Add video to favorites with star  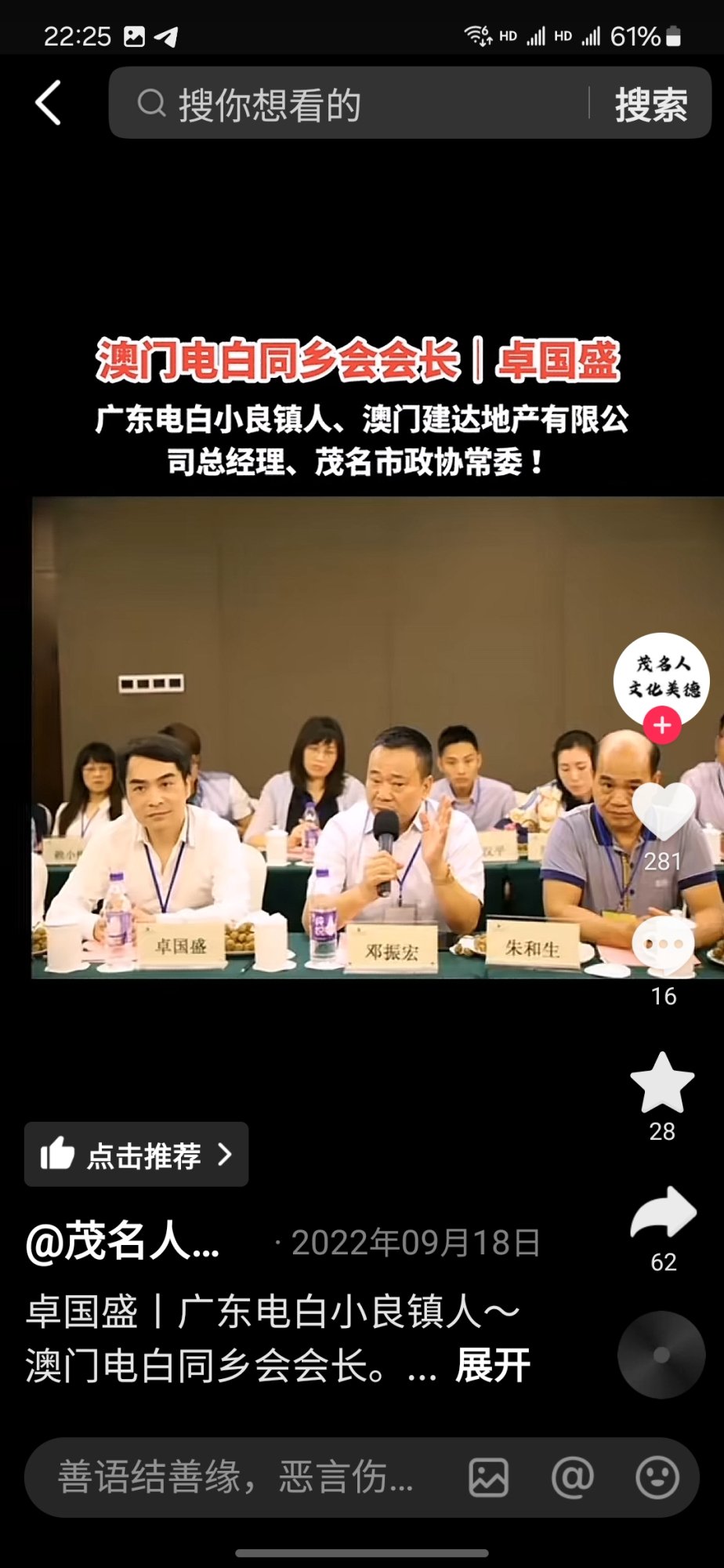coord(662,1083)
